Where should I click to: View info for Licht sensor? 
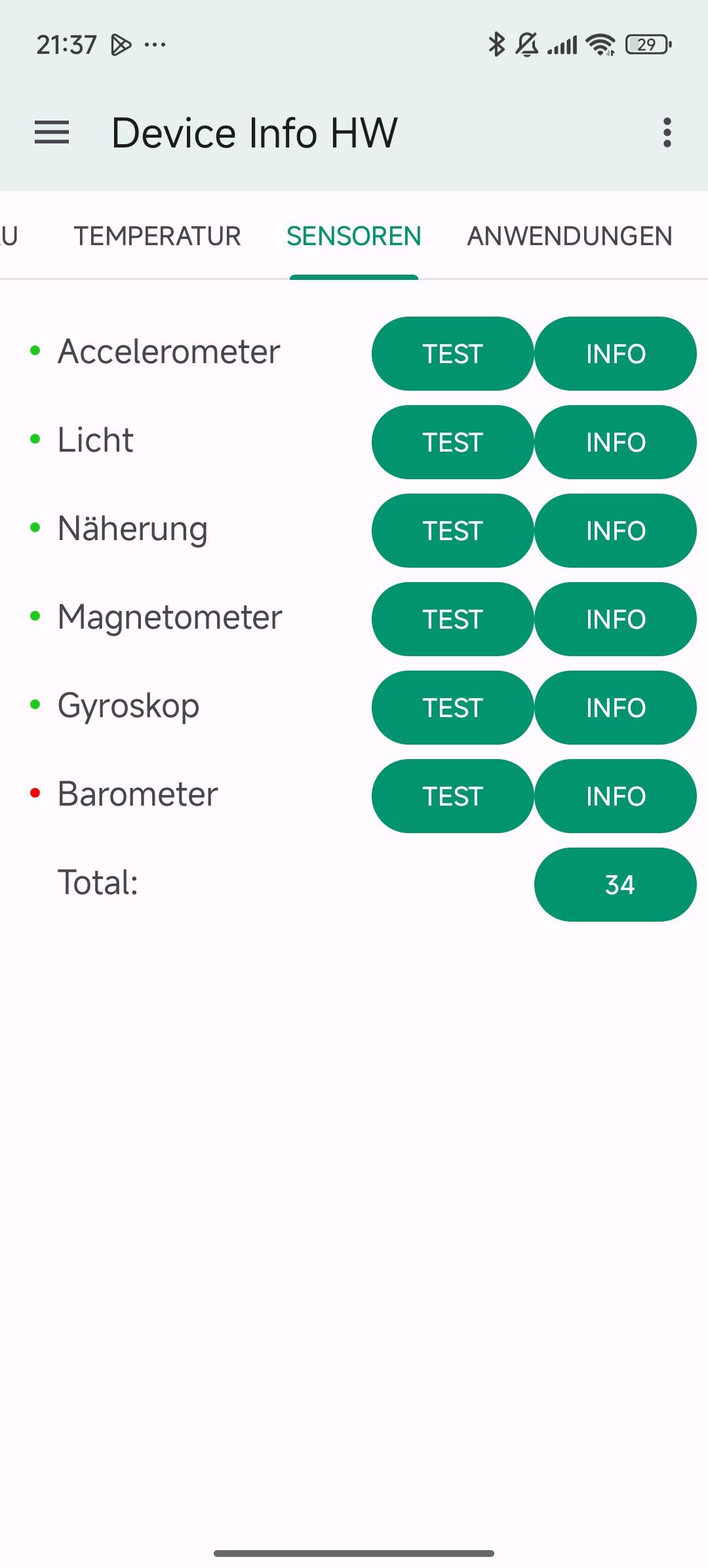615,442
